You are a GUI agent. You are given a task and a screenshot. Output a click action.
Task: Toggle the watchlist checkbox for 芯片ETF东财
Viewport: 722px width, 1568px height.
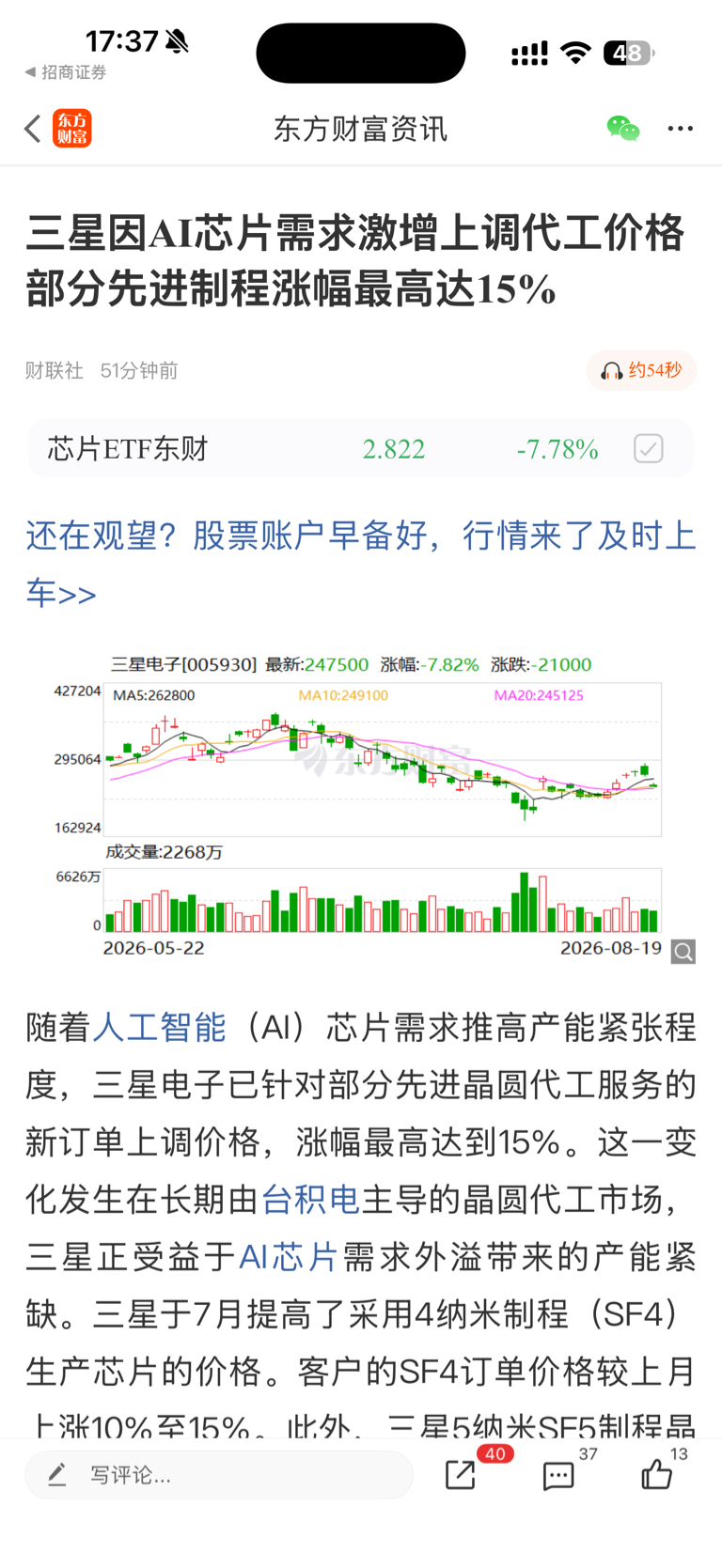pos(648,449)
